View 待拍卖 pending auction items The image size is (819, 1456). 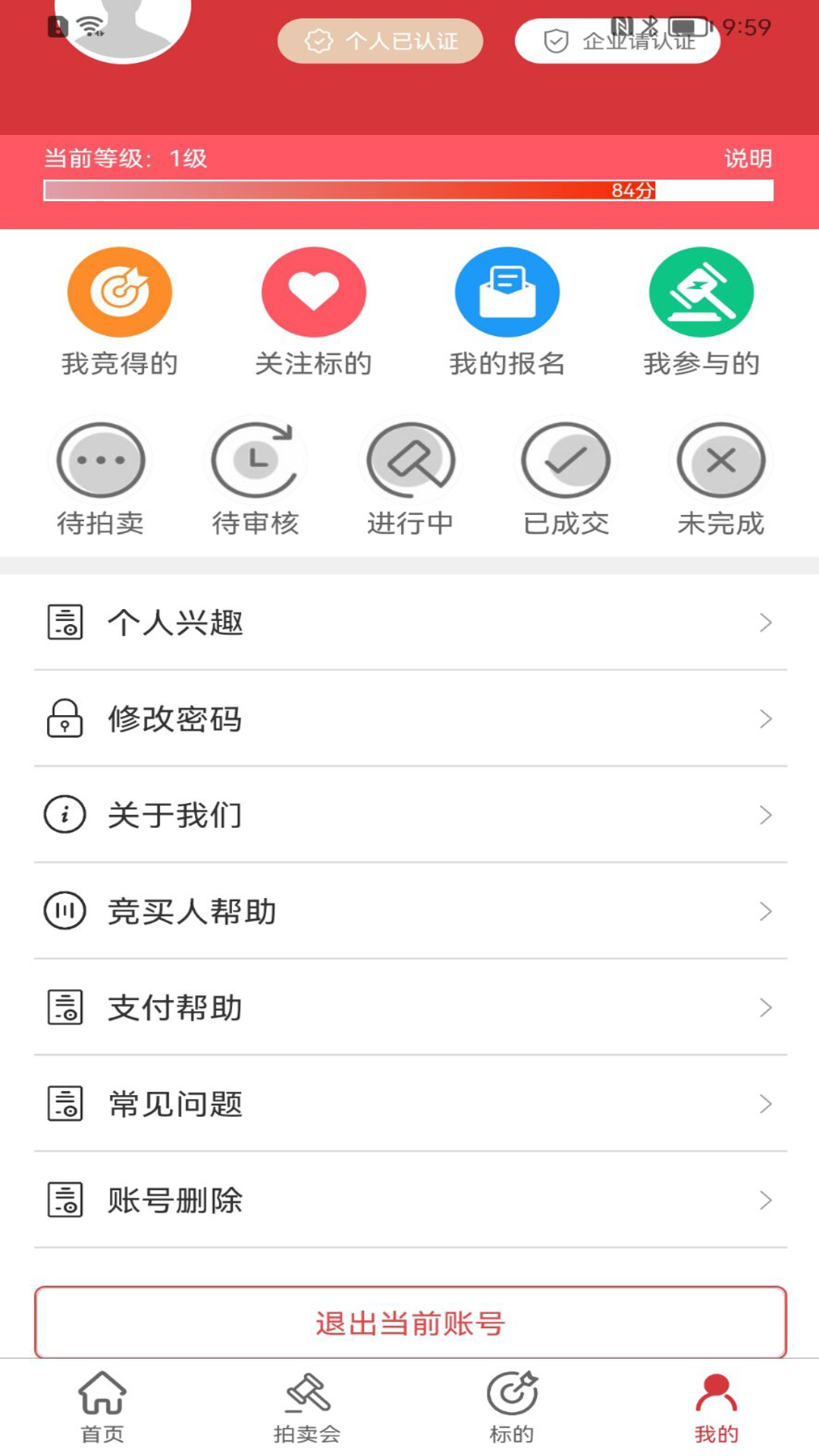pyautogui.click(x=100, y=459)
